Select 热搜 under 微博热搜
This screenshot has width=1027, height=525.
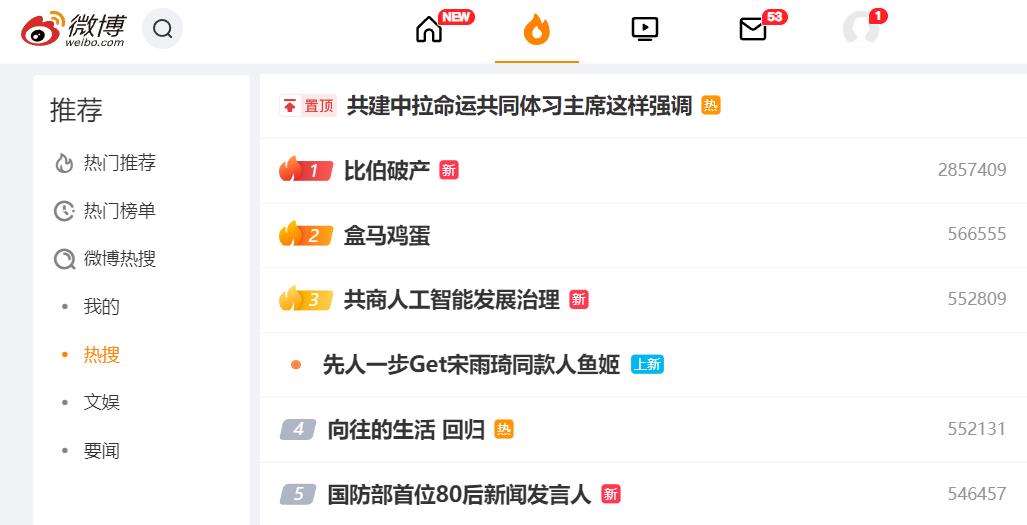pos(102,354)
